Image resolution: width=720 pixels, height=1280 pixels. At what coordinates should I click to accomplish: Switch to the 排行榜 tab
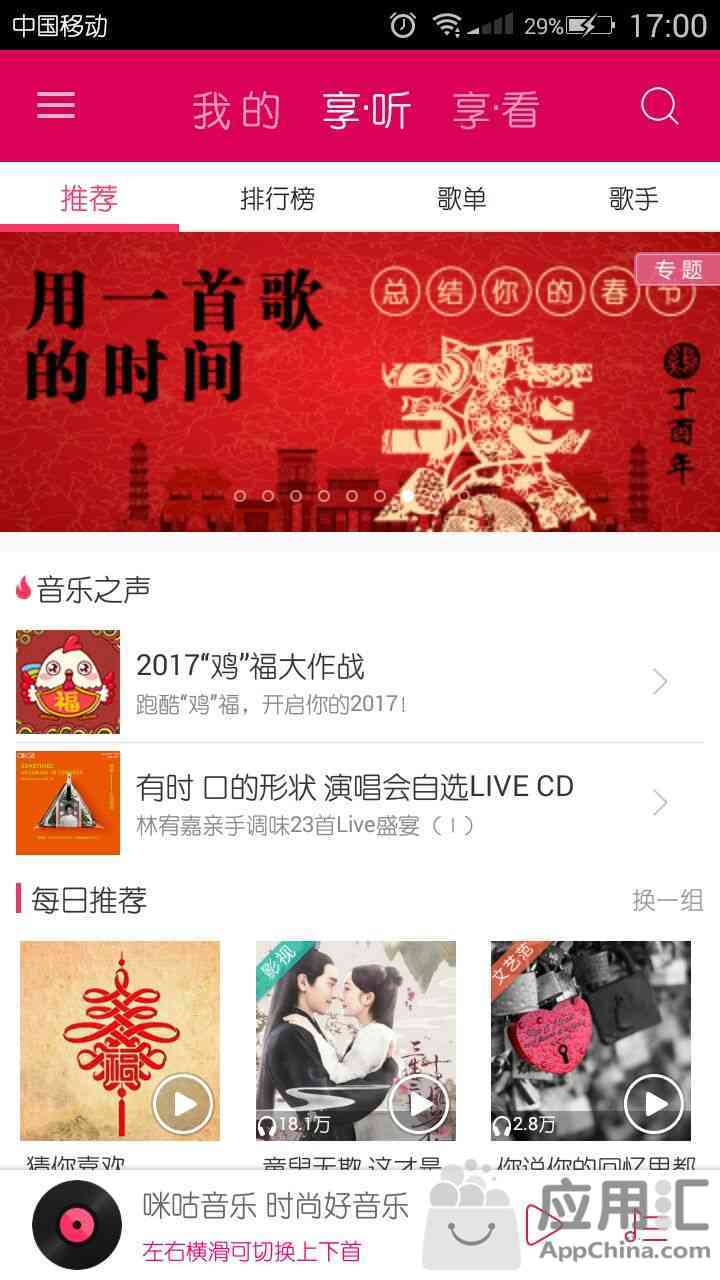pyautogui.click(x=277, y=199)
